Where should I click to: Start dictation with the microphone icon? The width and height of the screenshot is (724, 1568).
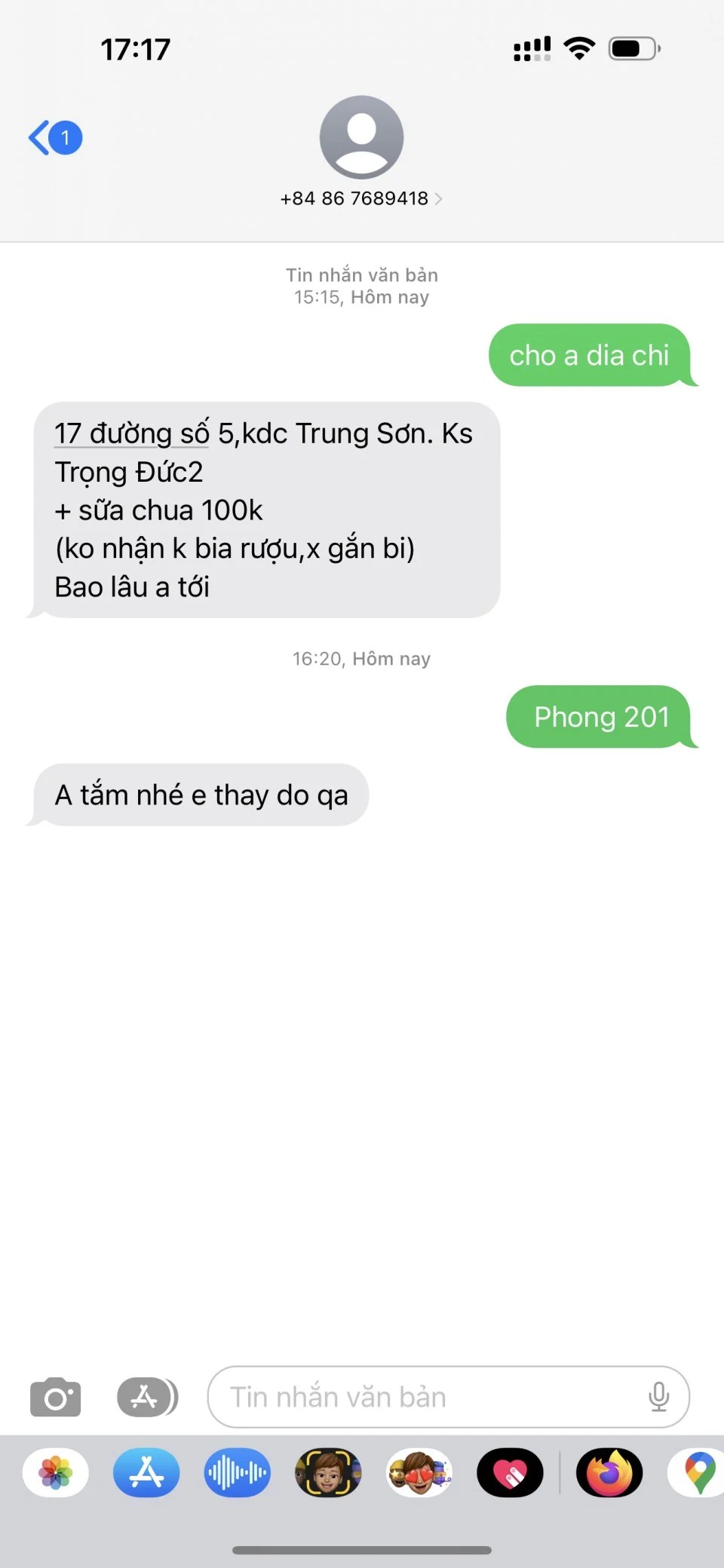coord(658,1397)
